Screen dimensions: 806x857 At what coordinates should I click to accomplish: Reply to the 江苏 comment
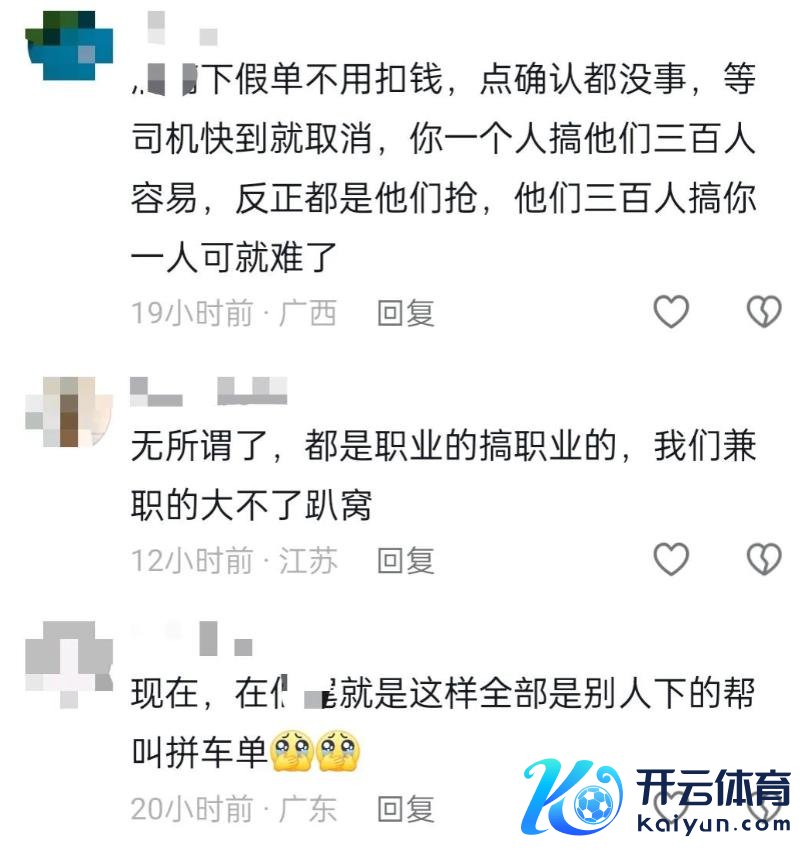[405, 561]
